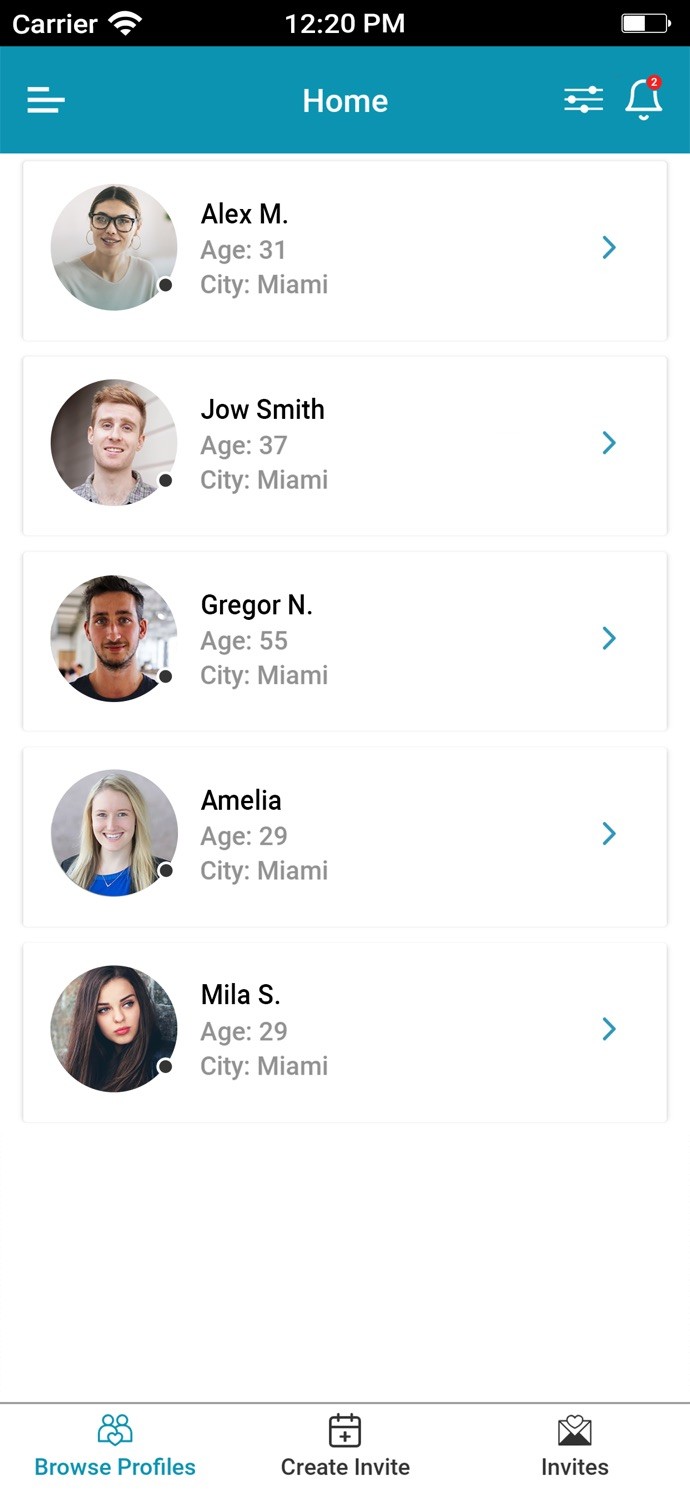Select the Browse Profiles tab
690x1493 pixels.
tap(115, 1446)
